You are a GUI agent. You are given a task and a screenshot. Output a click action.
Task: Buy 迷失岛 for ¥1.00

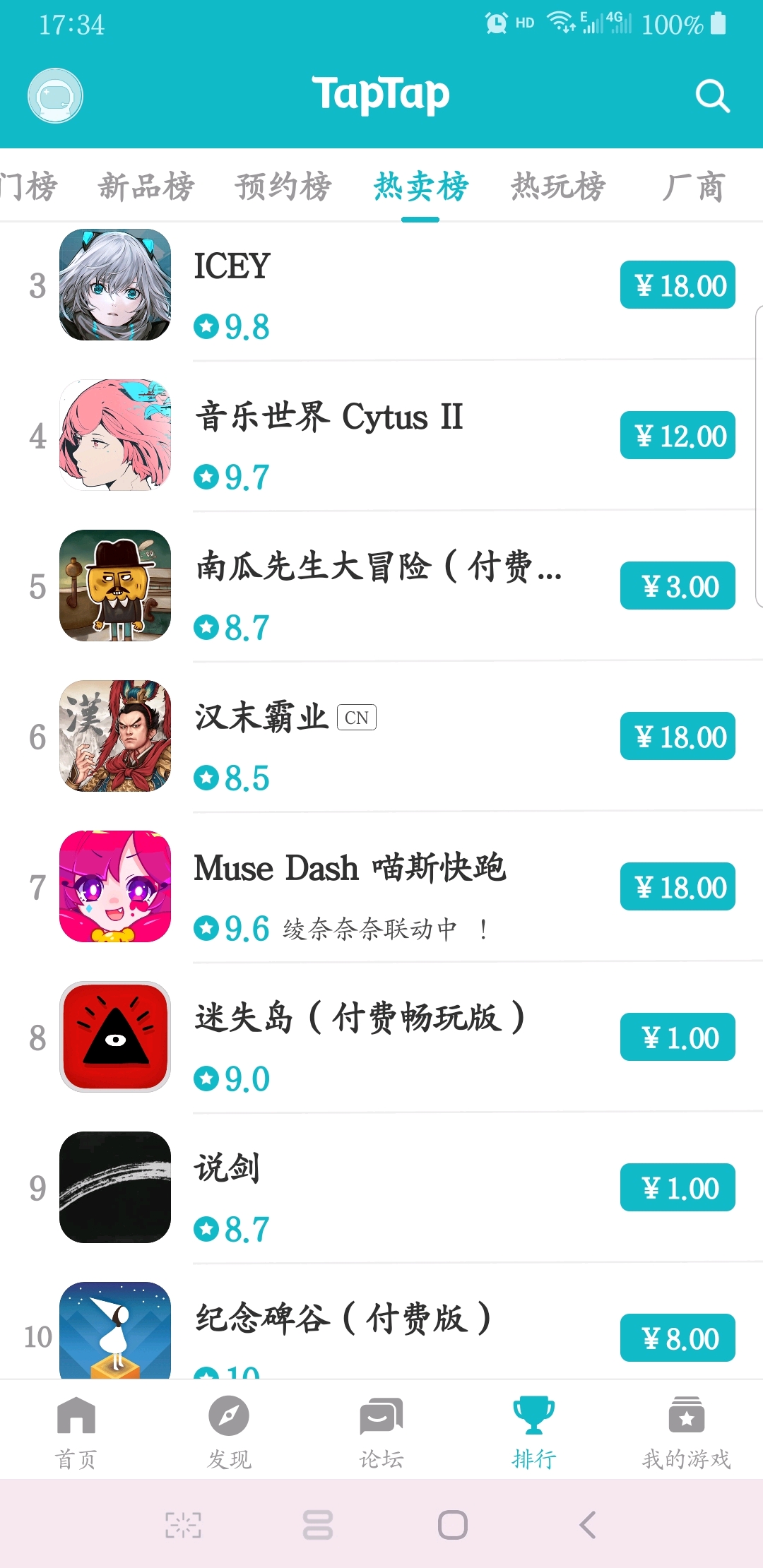click(678, 1038)
